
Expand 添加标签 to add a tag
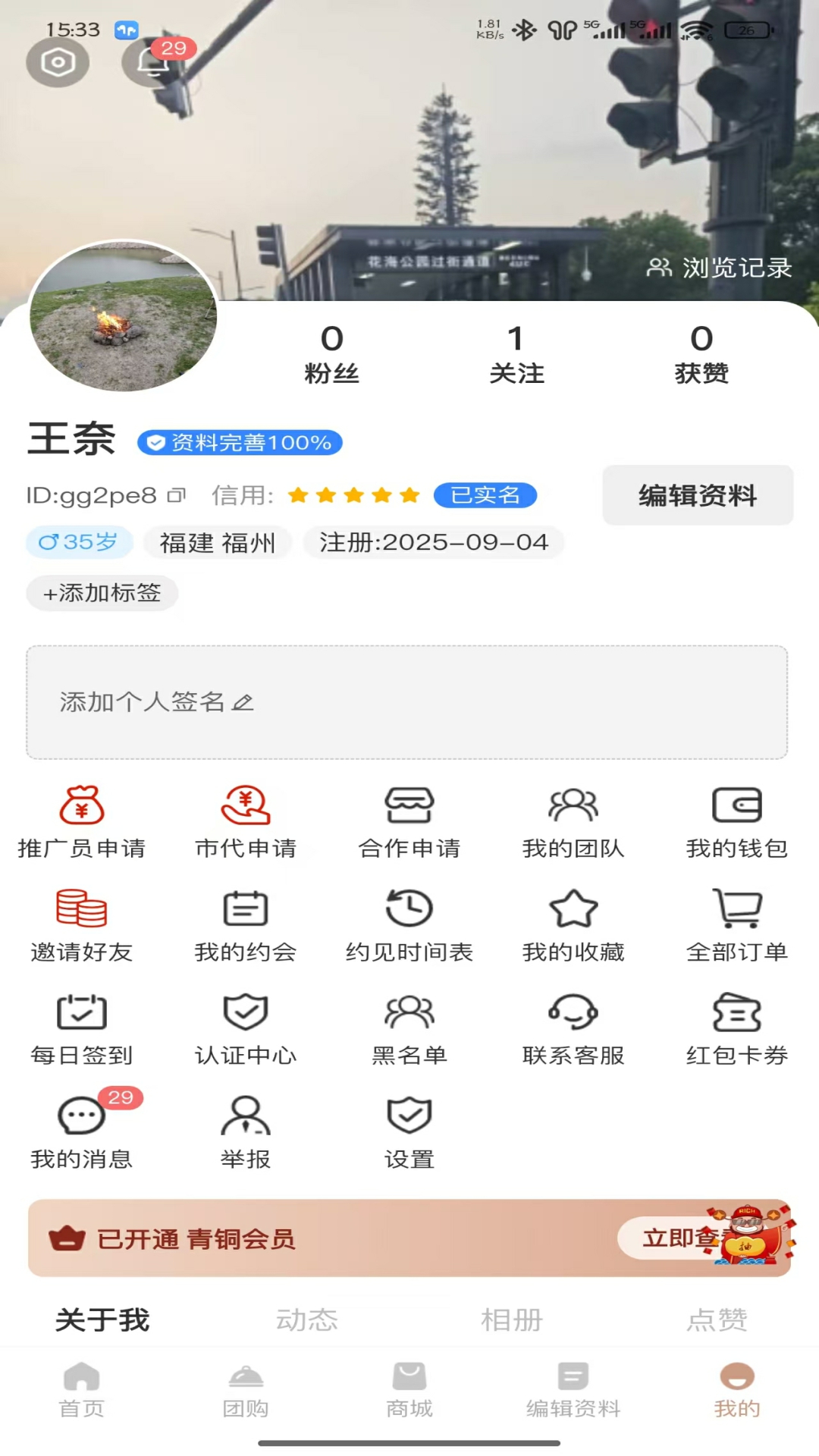tap(102, 594)
